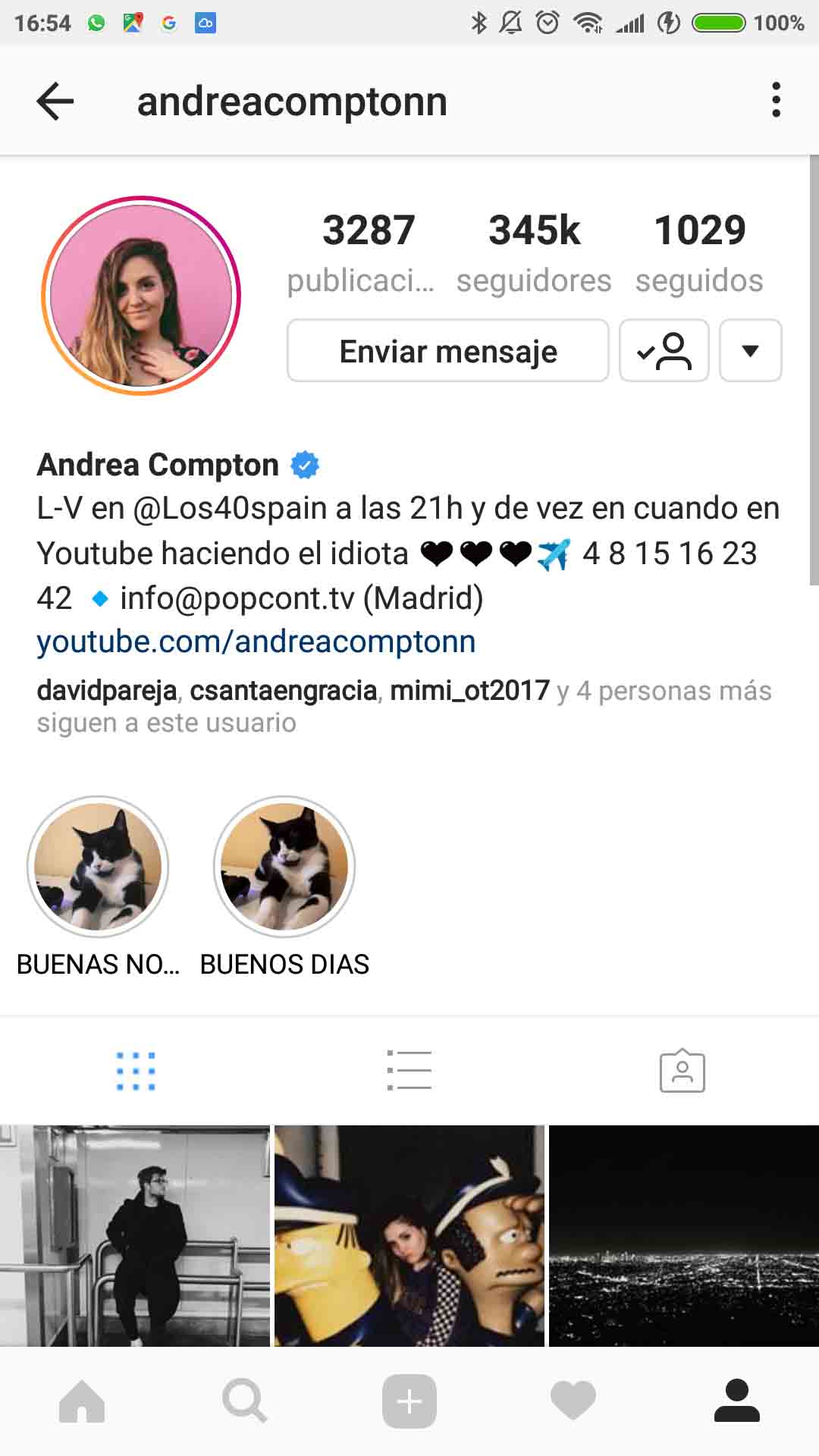The height and width of the screenshot is (1456, 819).
Task: Open the night city lights post
Action: [684, 1236]
